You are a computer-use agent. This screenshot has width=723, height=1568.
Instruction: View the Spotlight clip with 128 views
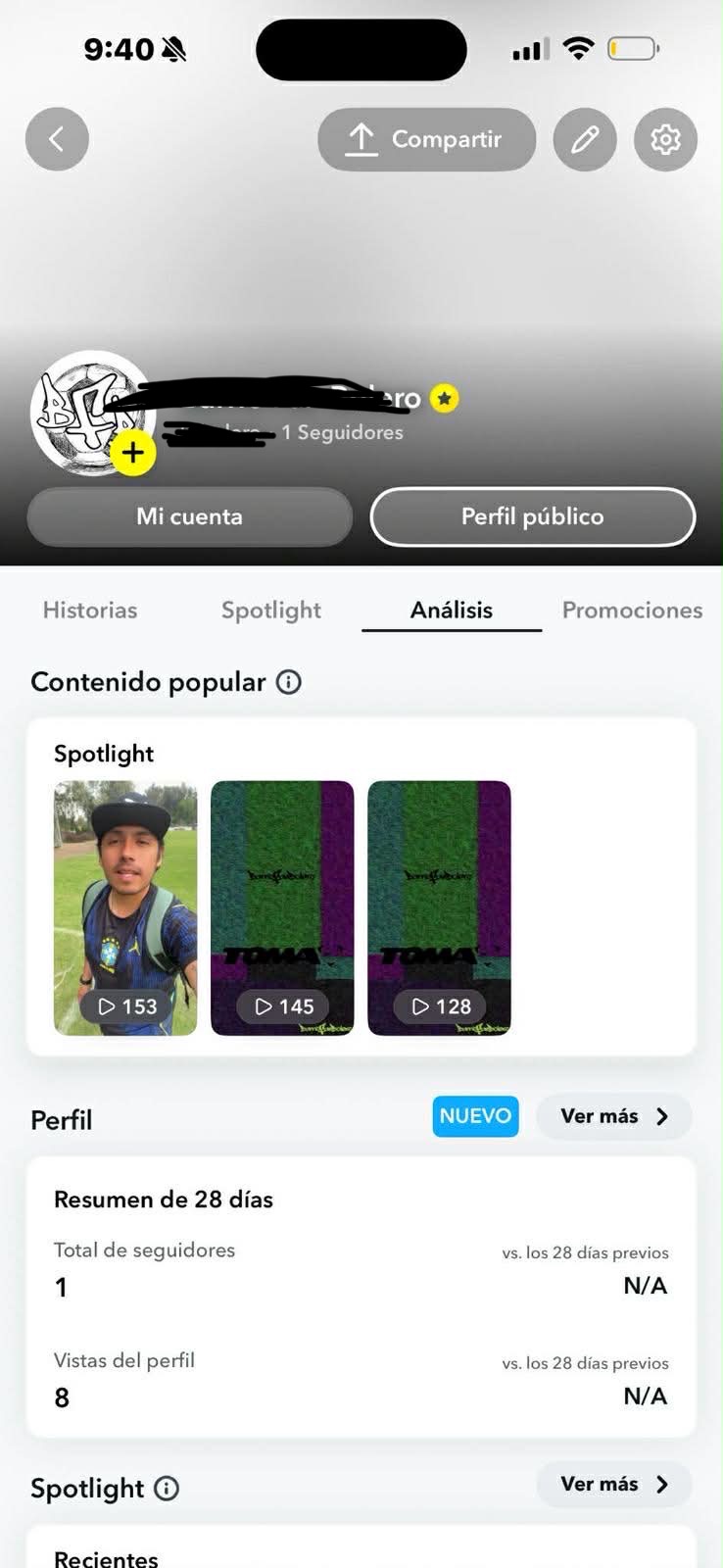(439, 907)
